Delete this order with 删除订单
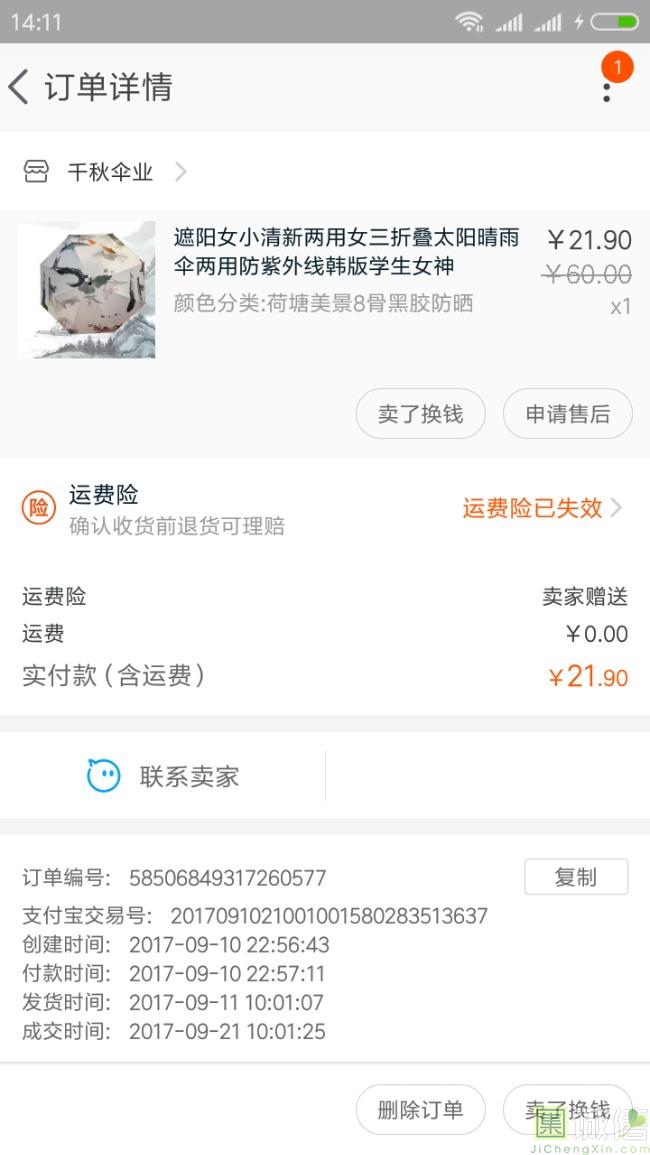This screenshot has height=1155, width=650. click(420, 1110)
